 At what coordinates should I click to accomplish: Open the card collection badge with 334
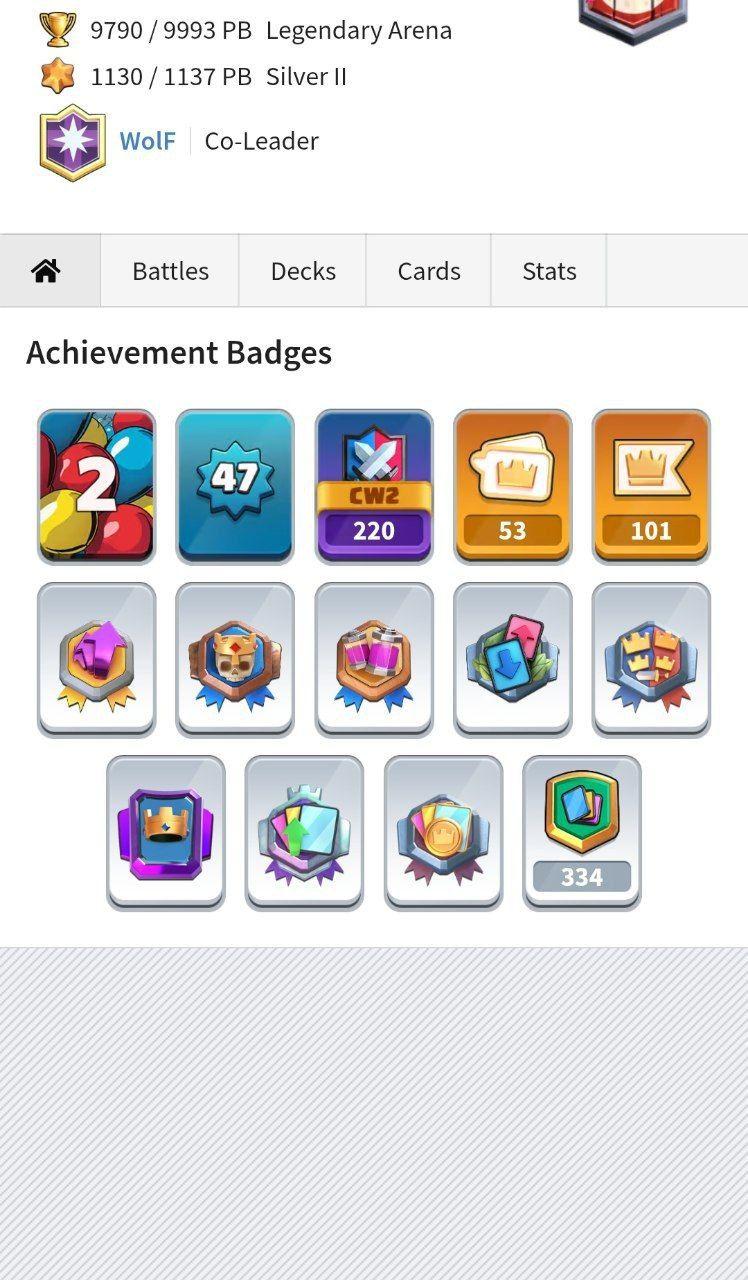582,832
